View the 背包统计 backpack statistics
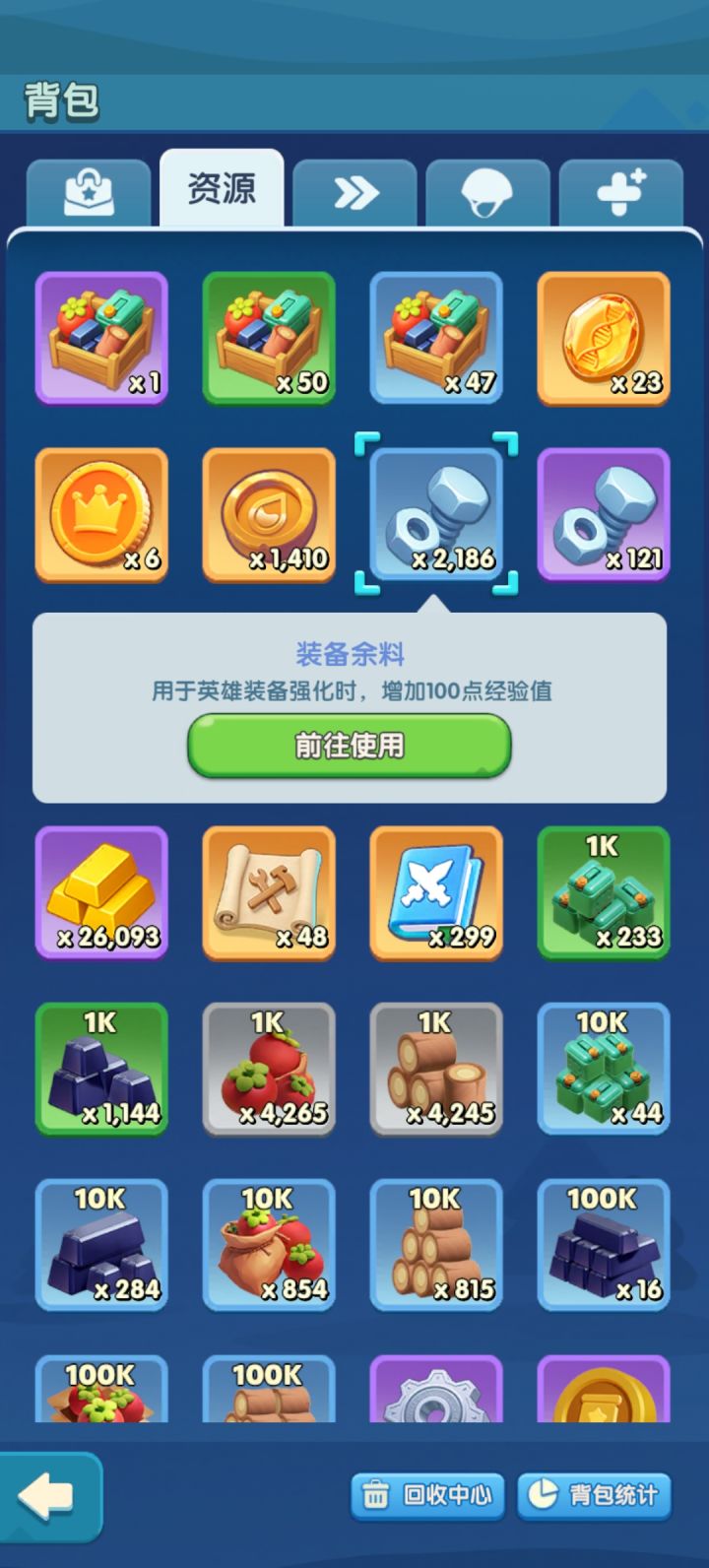This screenshot has width=709, height=1568. (595, 1495)
